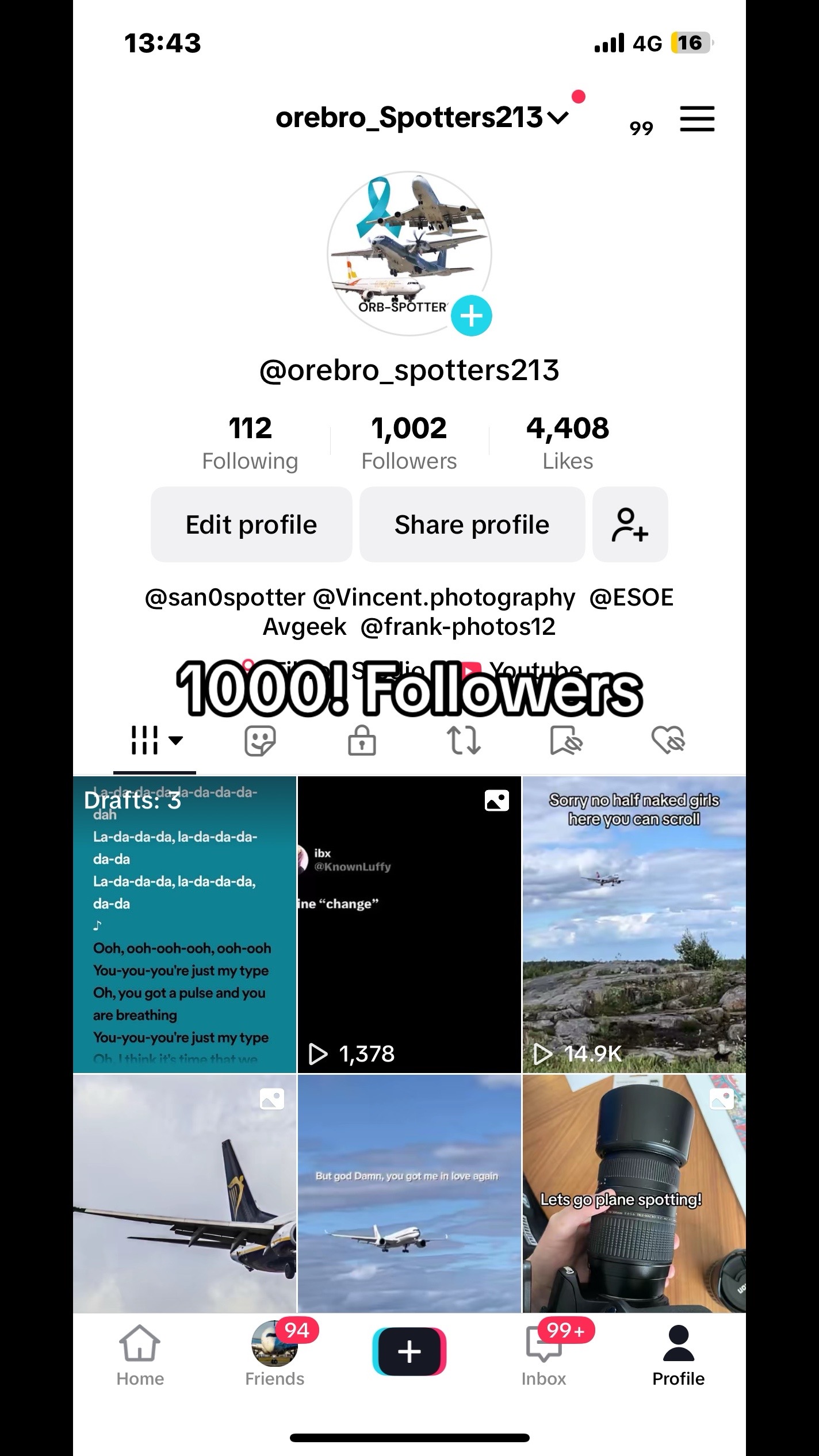Open the liked videos heart tab
The height and width of the screenshot is (1456, 819).
pos(668,740)
